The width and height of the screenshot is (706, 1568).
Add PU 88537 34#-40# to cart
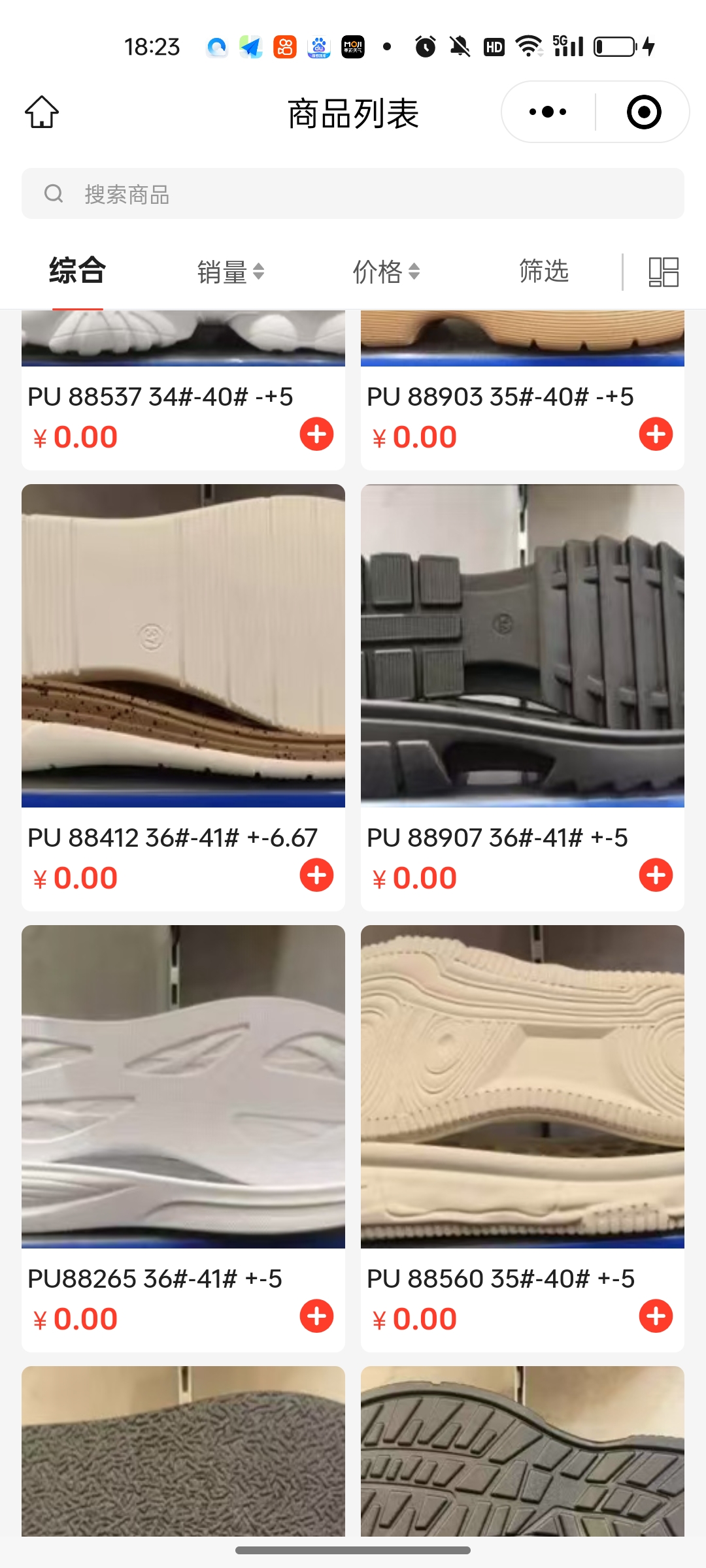(316, 434)
